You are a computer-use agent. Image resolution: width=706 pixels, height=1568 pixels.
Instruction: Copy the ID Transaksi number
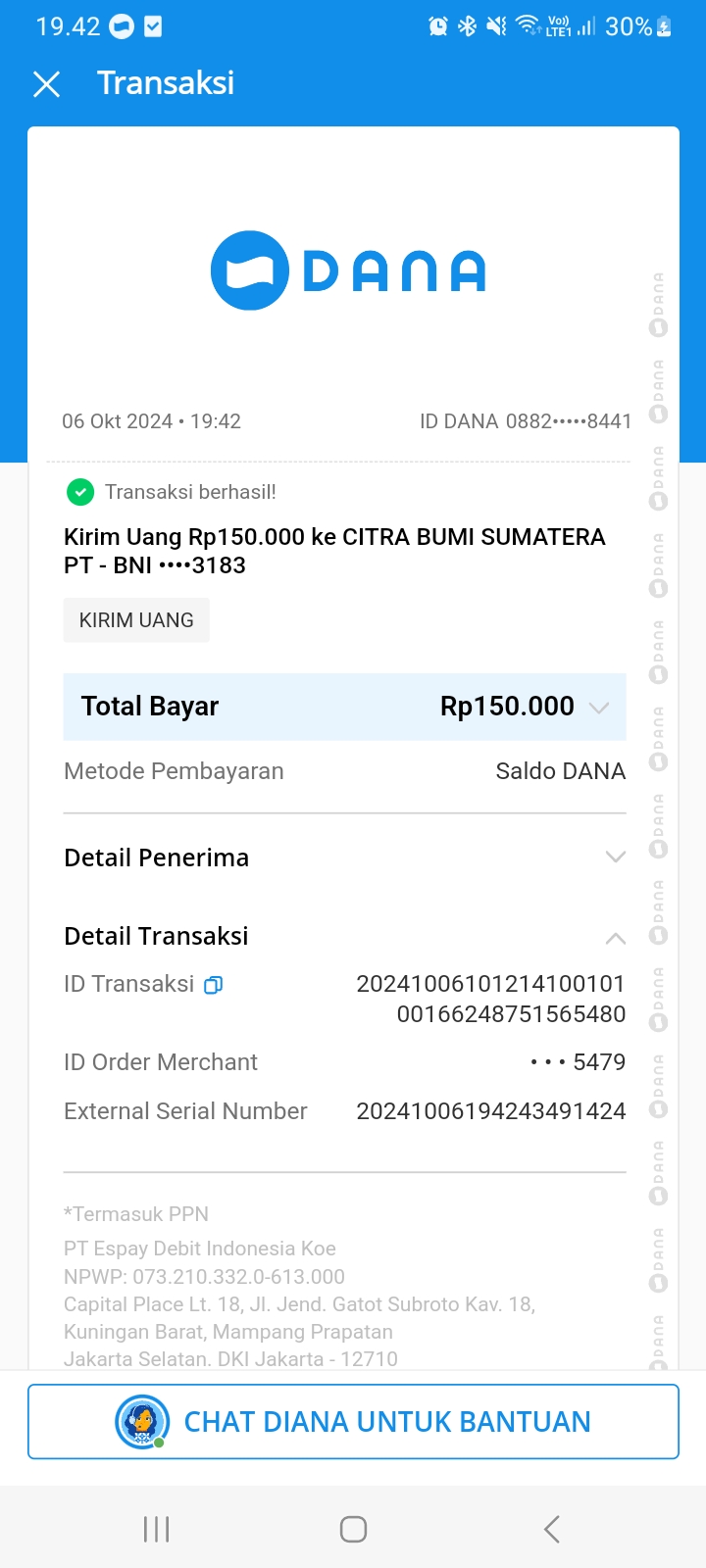coord(213,985)
